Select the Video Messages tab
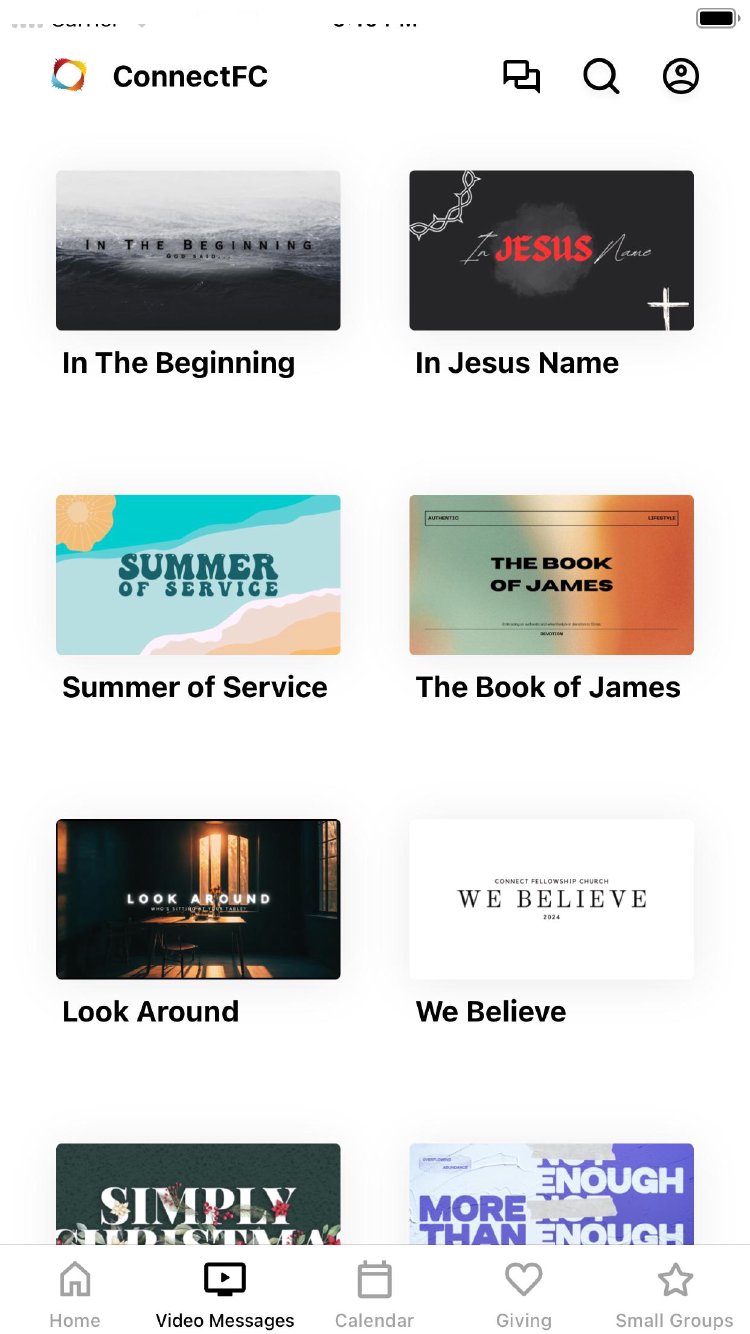 [225, 1295]
